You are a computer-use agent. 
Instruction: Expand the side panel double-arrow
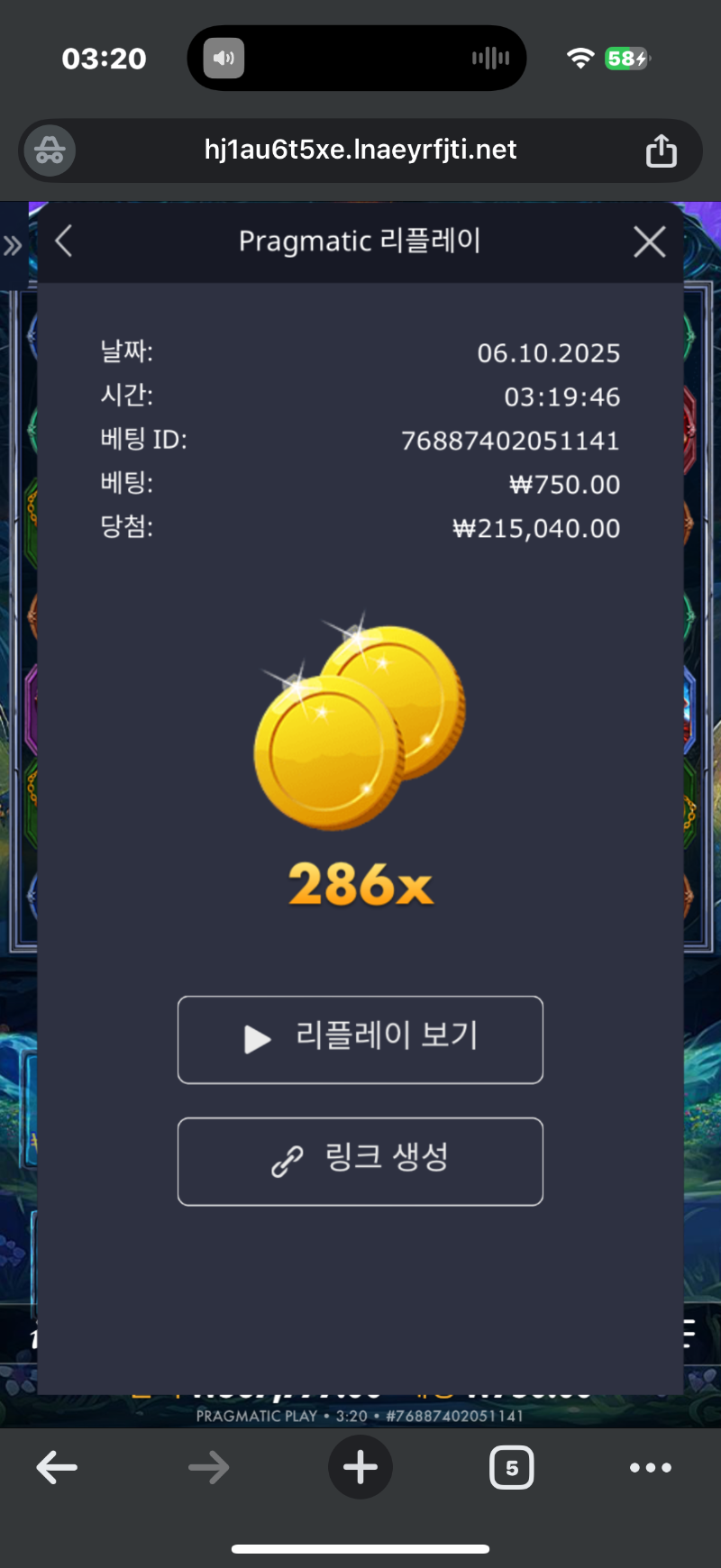tap(13, 245)
